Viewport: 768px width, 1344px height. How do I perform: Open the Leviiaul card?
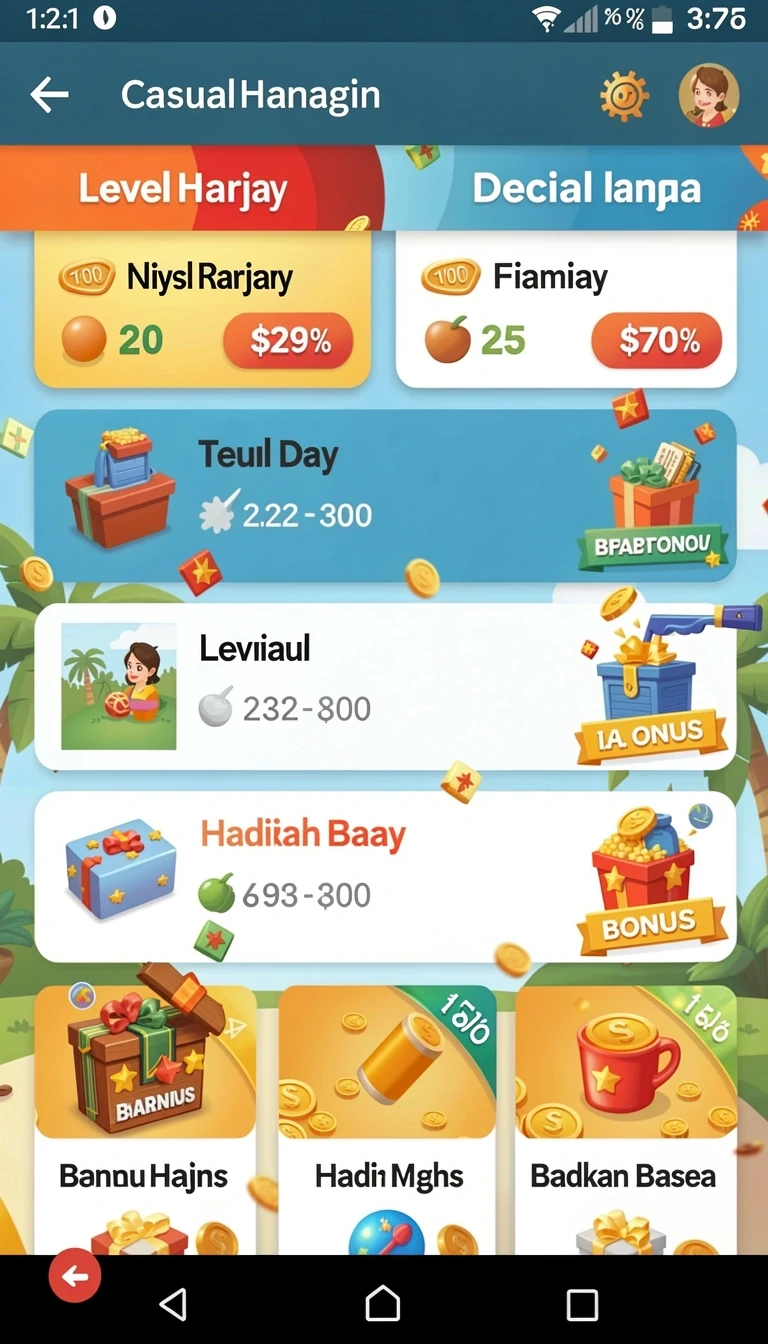click(385, 686)
